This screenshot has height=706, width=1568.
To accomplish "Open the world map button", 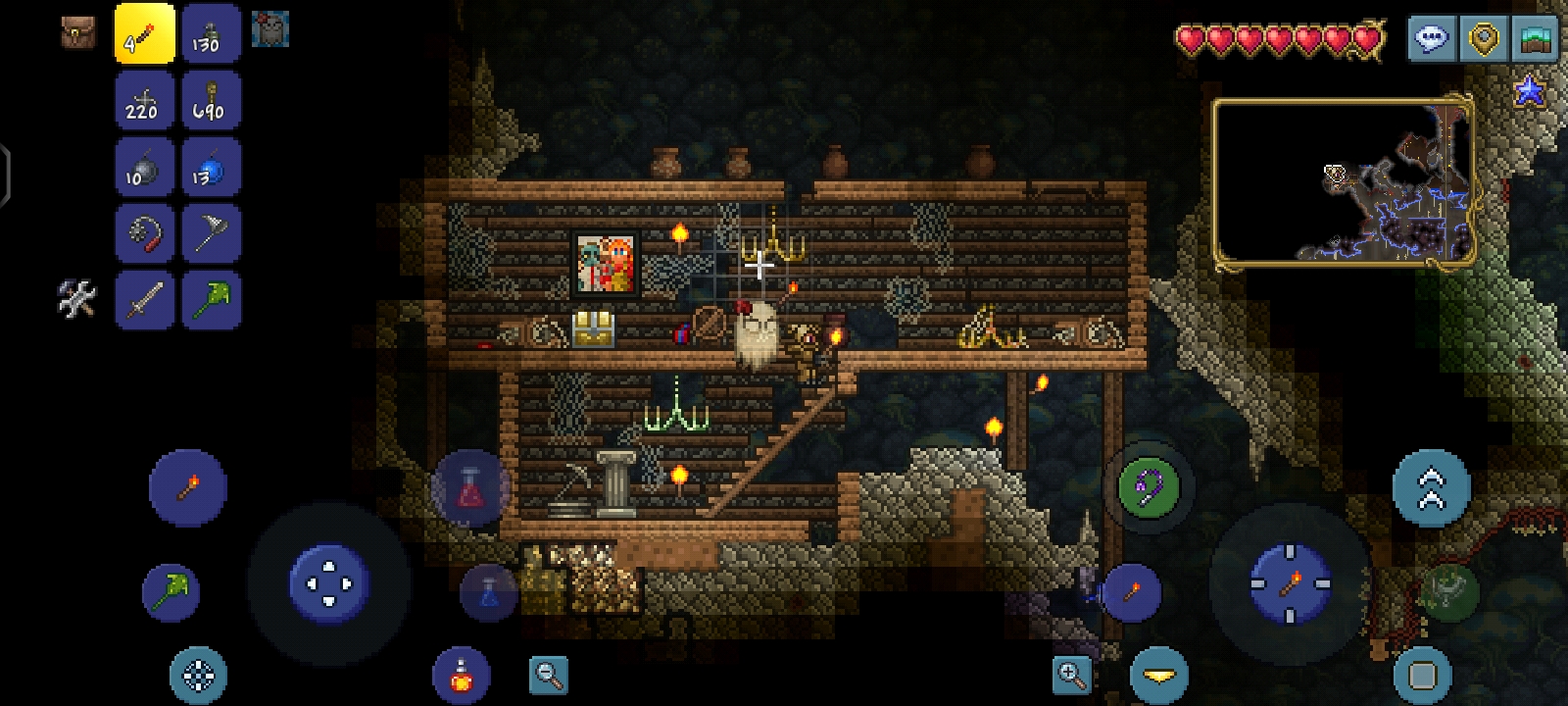I will 1535,40.
